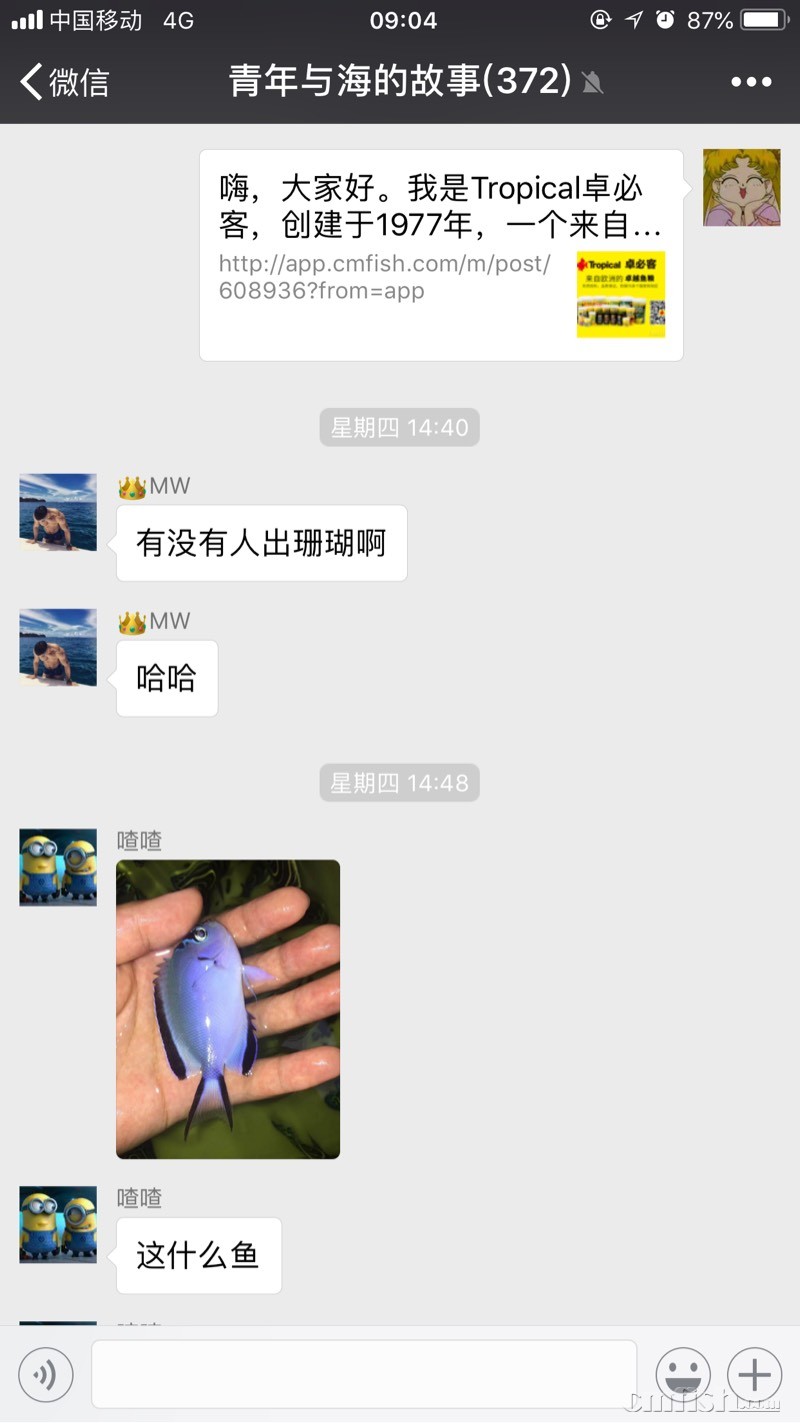Go back to the 微信 chat list
The width and height of the screenshot is (800, 1423).
[64, 81]
